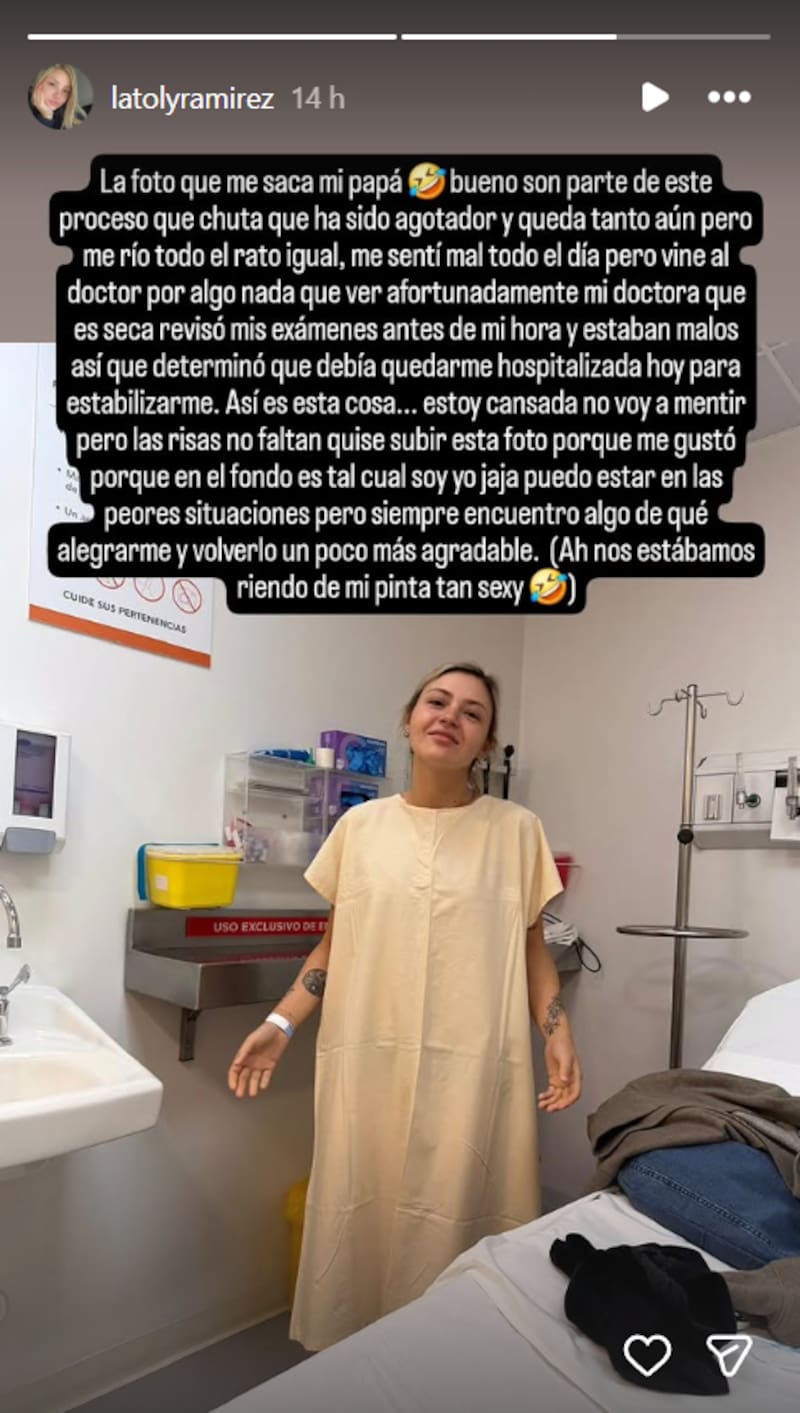The width and height of the screenshot is (800, 1413).
Task: Resume story playback with play button
Action: pyautogui.click(x=655, y=97)
